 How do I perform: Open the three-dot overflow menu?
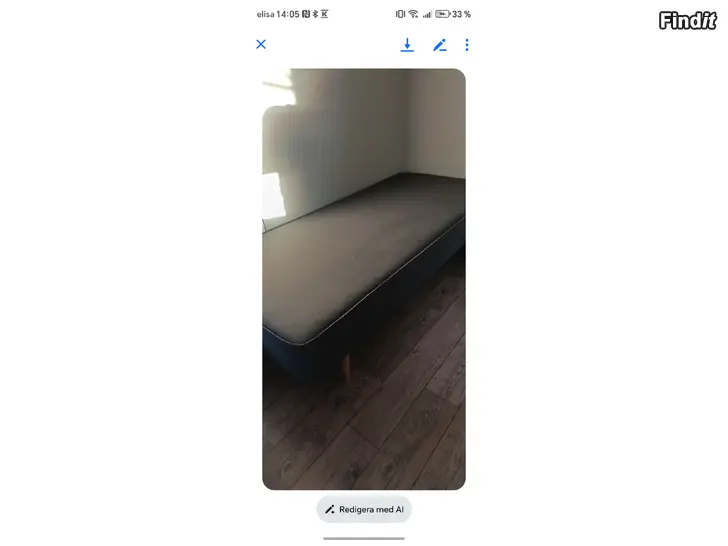(466, 45)
